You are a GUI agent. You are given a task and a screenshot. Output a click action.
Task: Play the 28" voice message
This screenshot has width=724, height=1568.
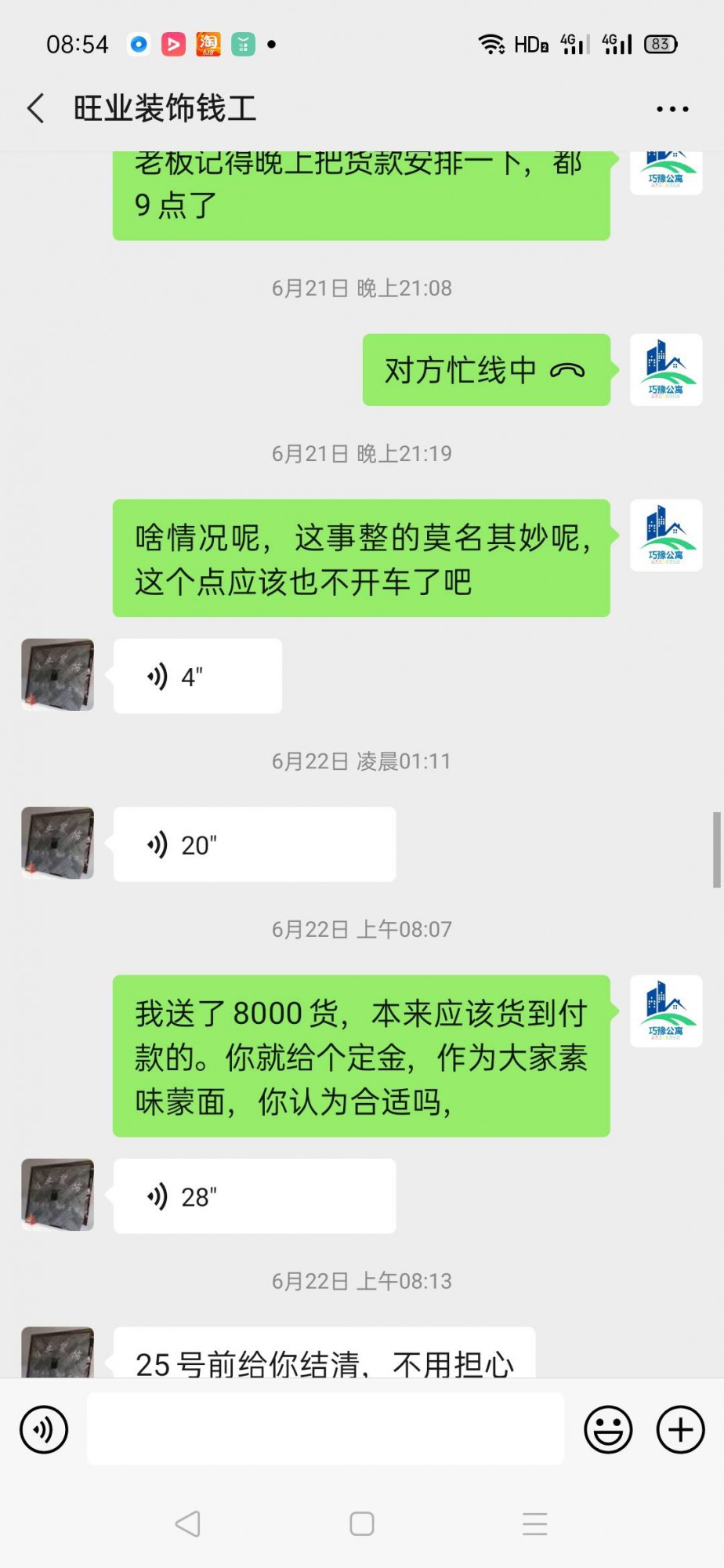(254, 1196)
